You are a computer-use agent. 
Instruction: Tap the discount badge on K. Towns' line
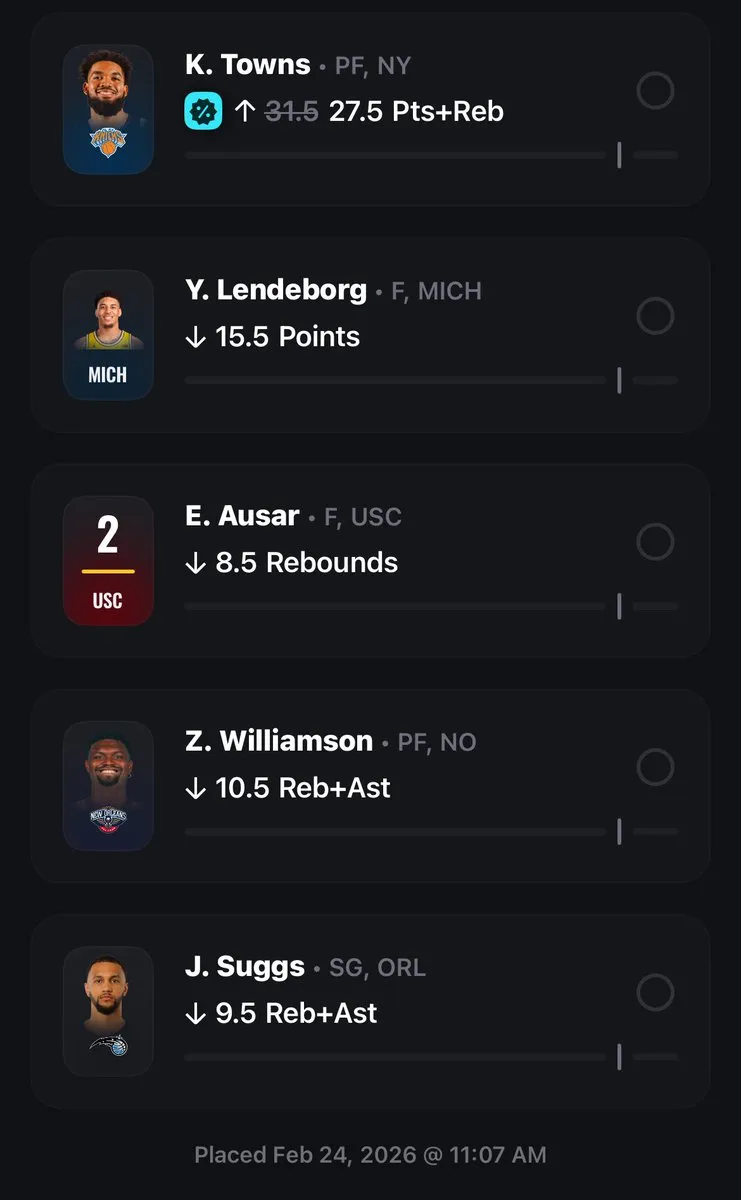(203, 111)
